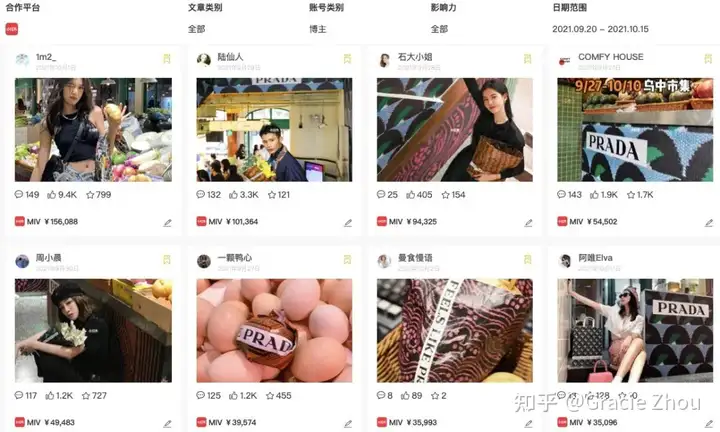This screenshot has width=720, height=432.
Task: Open the post by 曼食慢语
Action: [x=455, y=330]
